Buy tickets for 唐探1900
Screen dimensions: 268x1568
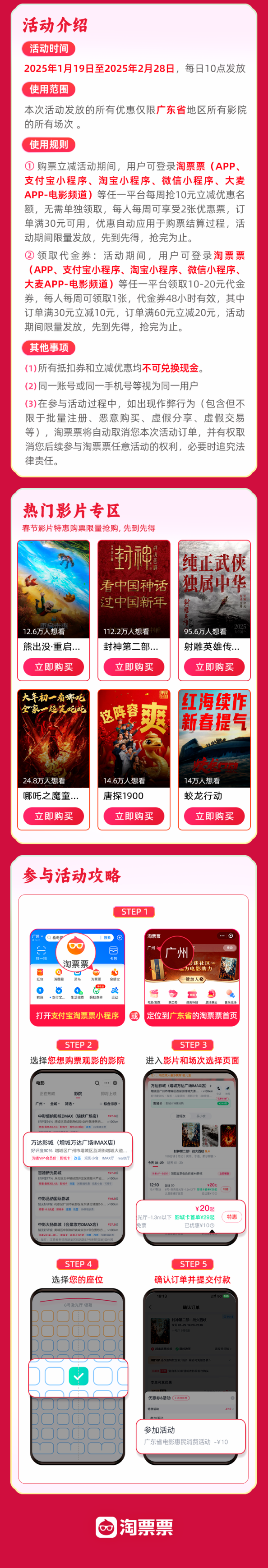[x=134, y=816]
